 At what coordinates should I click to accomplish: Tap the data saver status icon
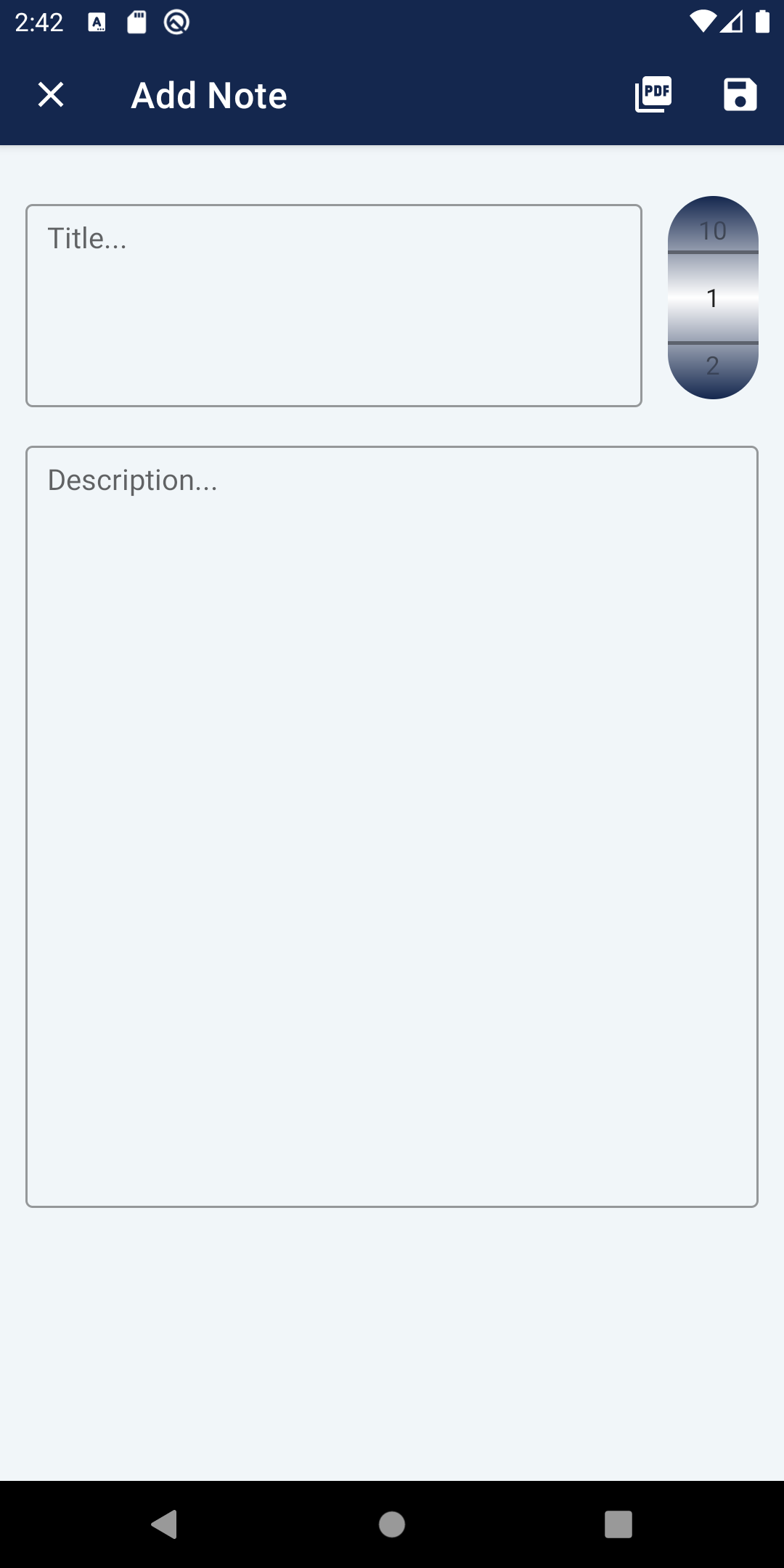pos(175,22)
